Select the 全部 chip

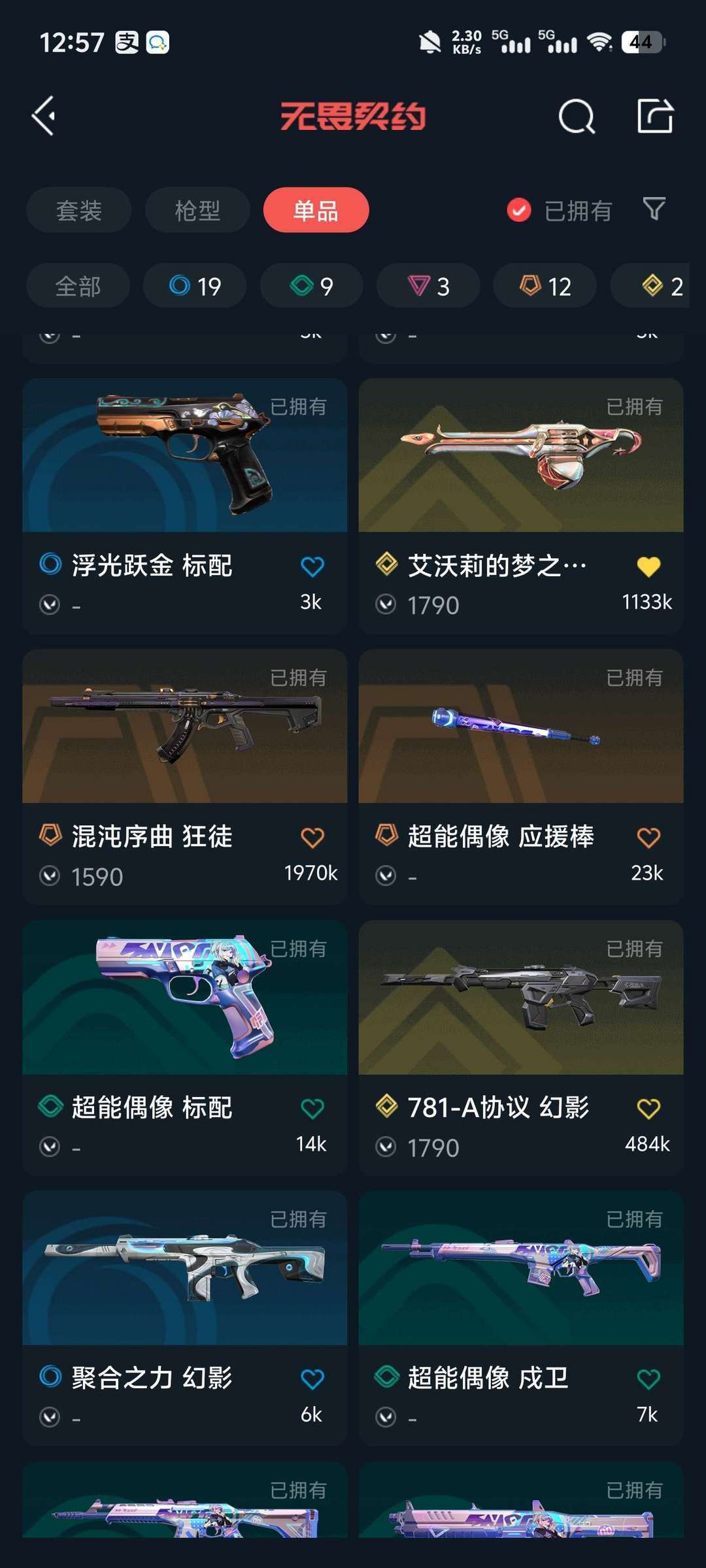pyautogui.click(x=78, y=286)
